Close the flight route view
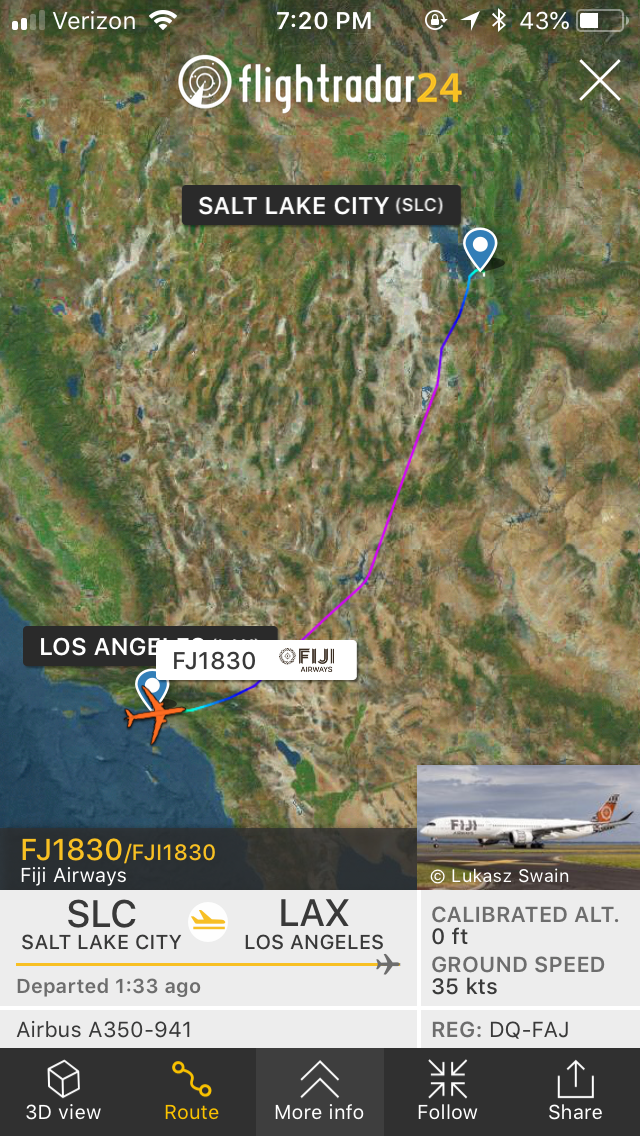 coord(600,81)
